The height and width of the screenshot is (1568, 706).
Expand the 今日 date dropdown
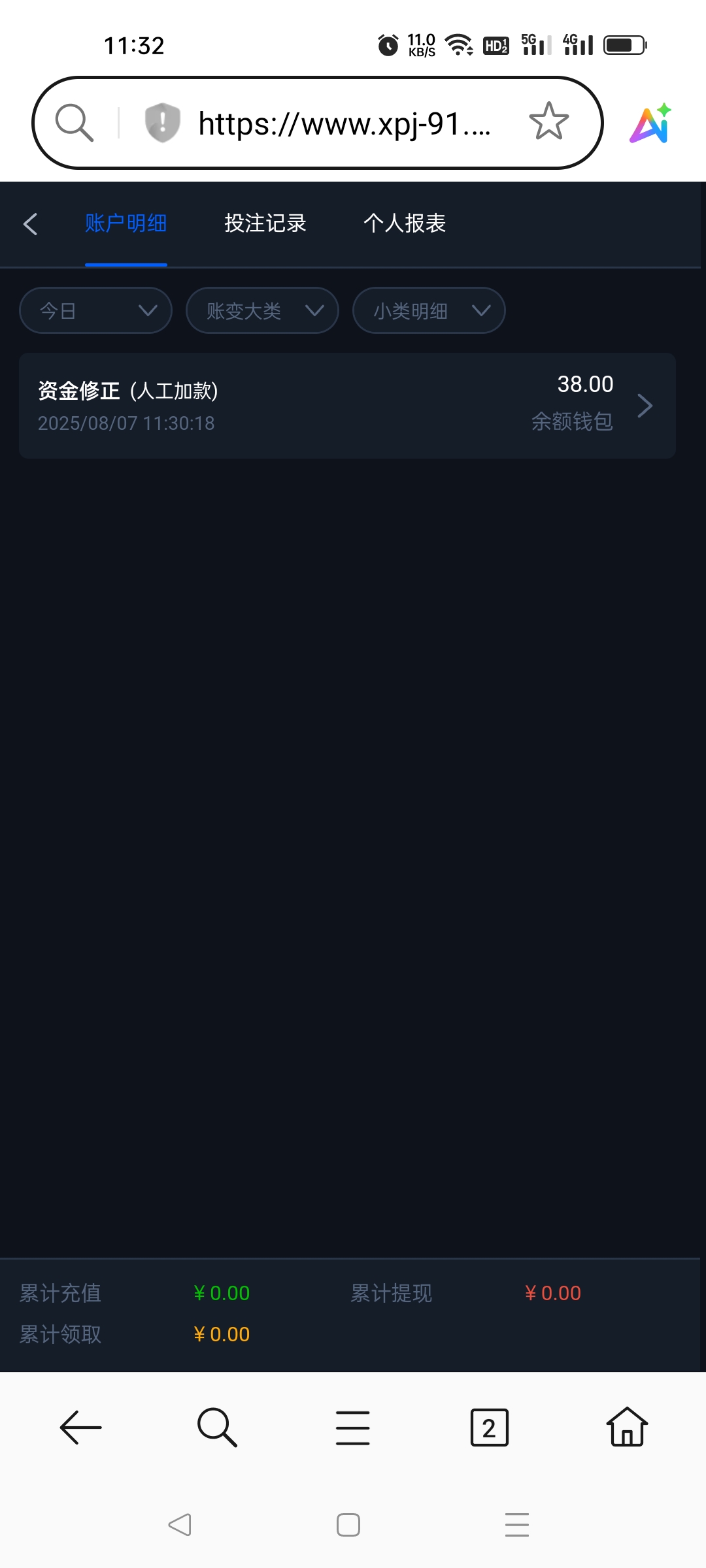pyautogui.click(x=95, y=310)
